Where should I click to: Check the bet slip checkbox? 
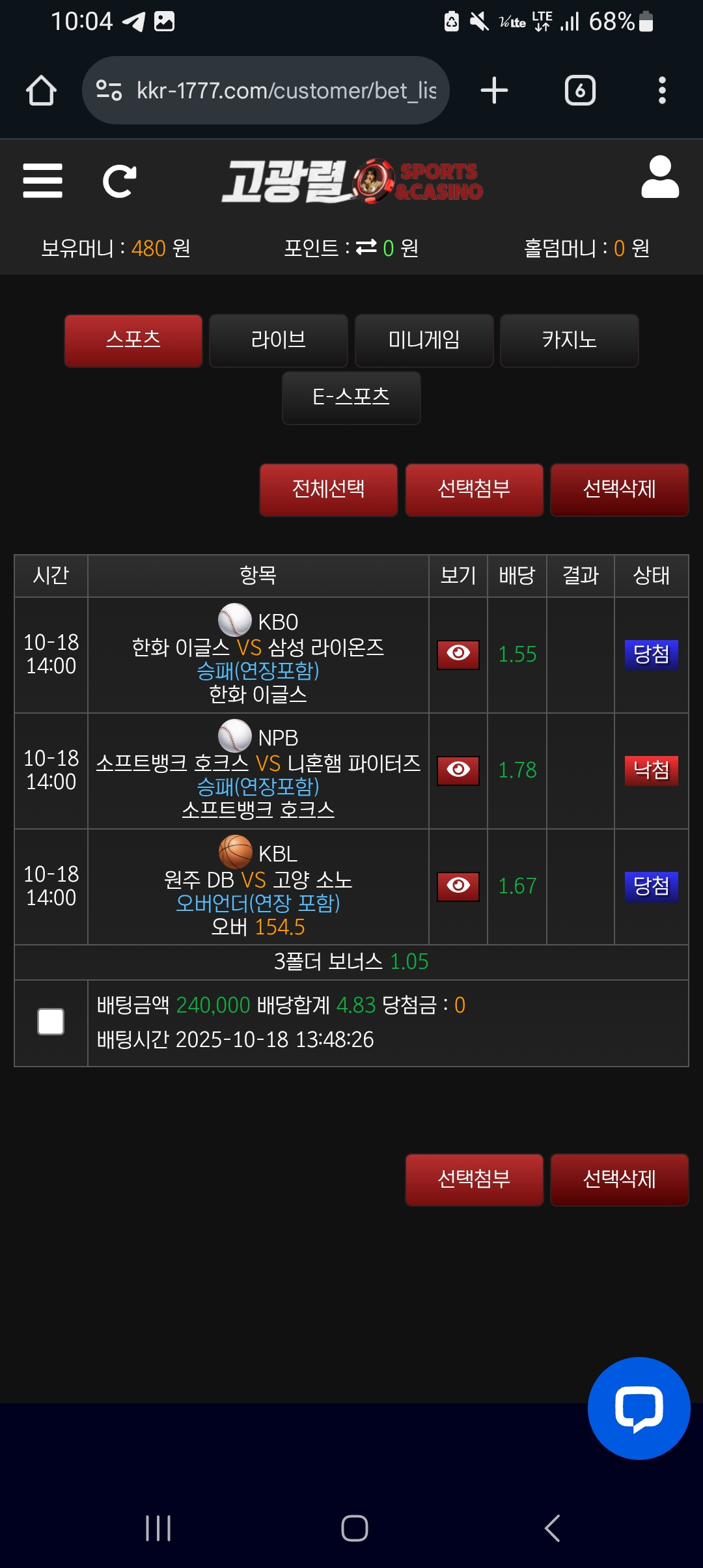pos(51,1022)
